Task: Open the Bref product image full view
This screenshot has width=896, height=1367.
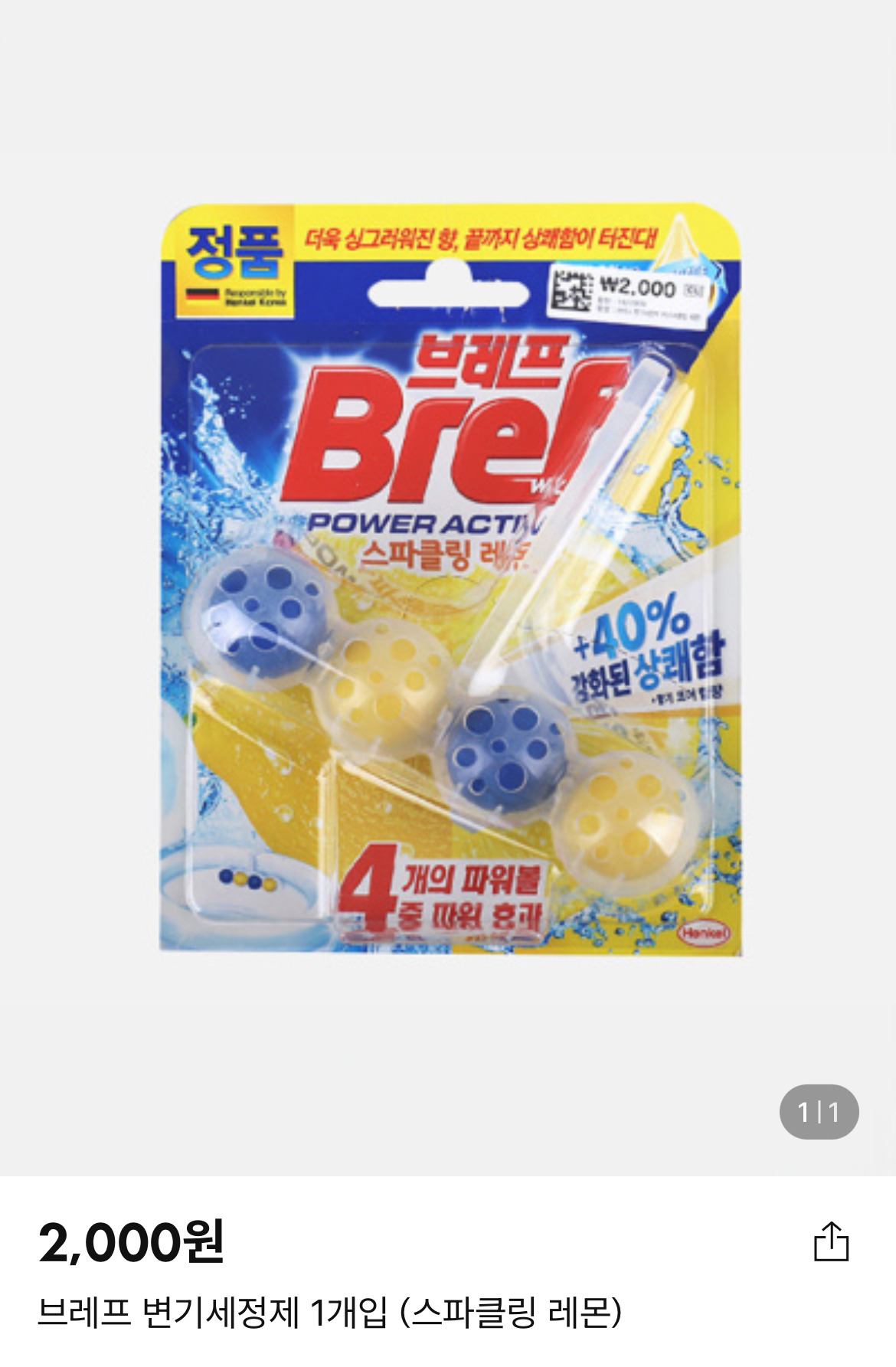Action: pyautogui.click(x=450, y=580)
